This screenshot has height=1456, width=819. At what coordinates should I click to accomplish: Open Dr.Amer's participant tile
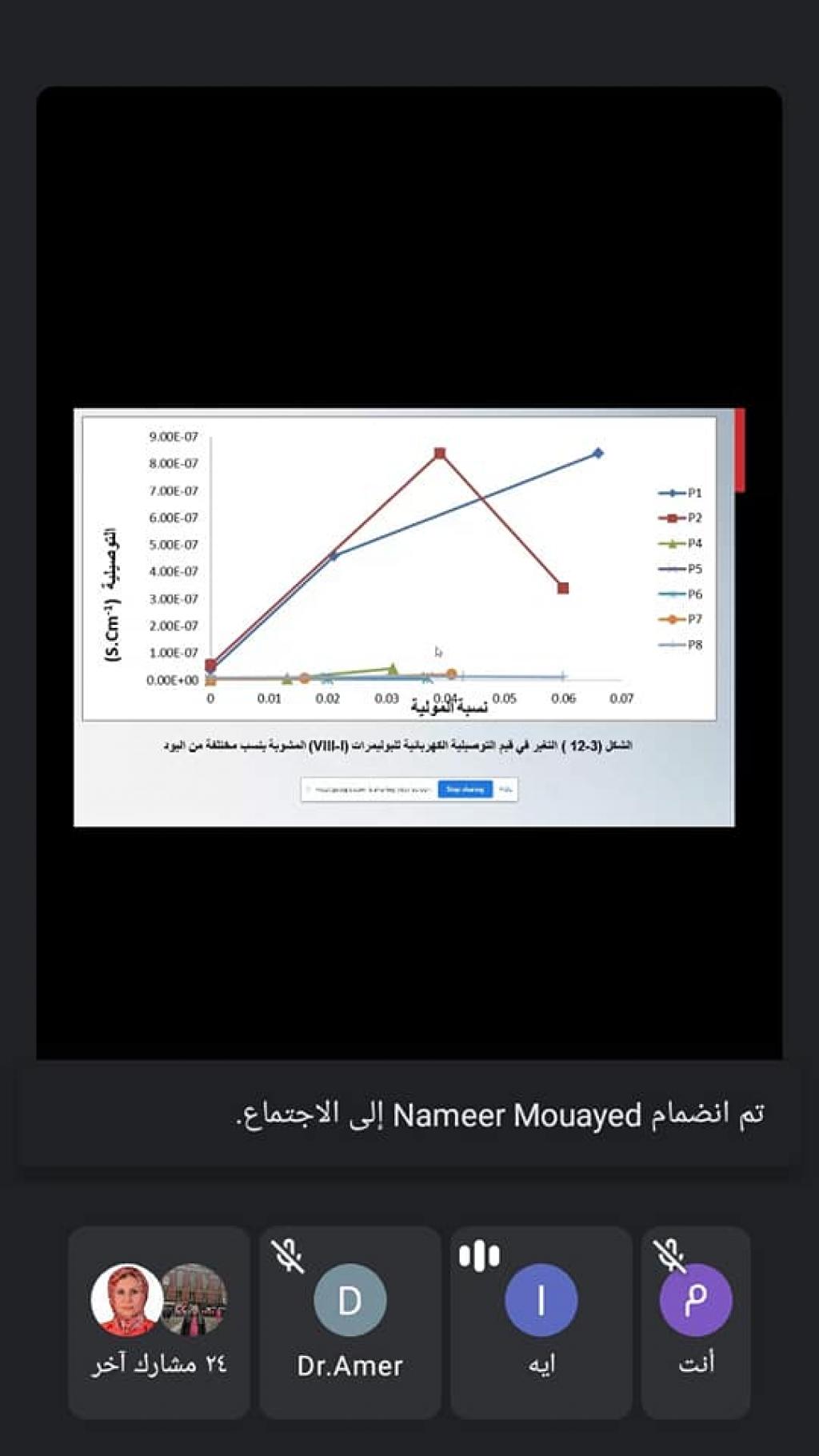pos(350,1322)
